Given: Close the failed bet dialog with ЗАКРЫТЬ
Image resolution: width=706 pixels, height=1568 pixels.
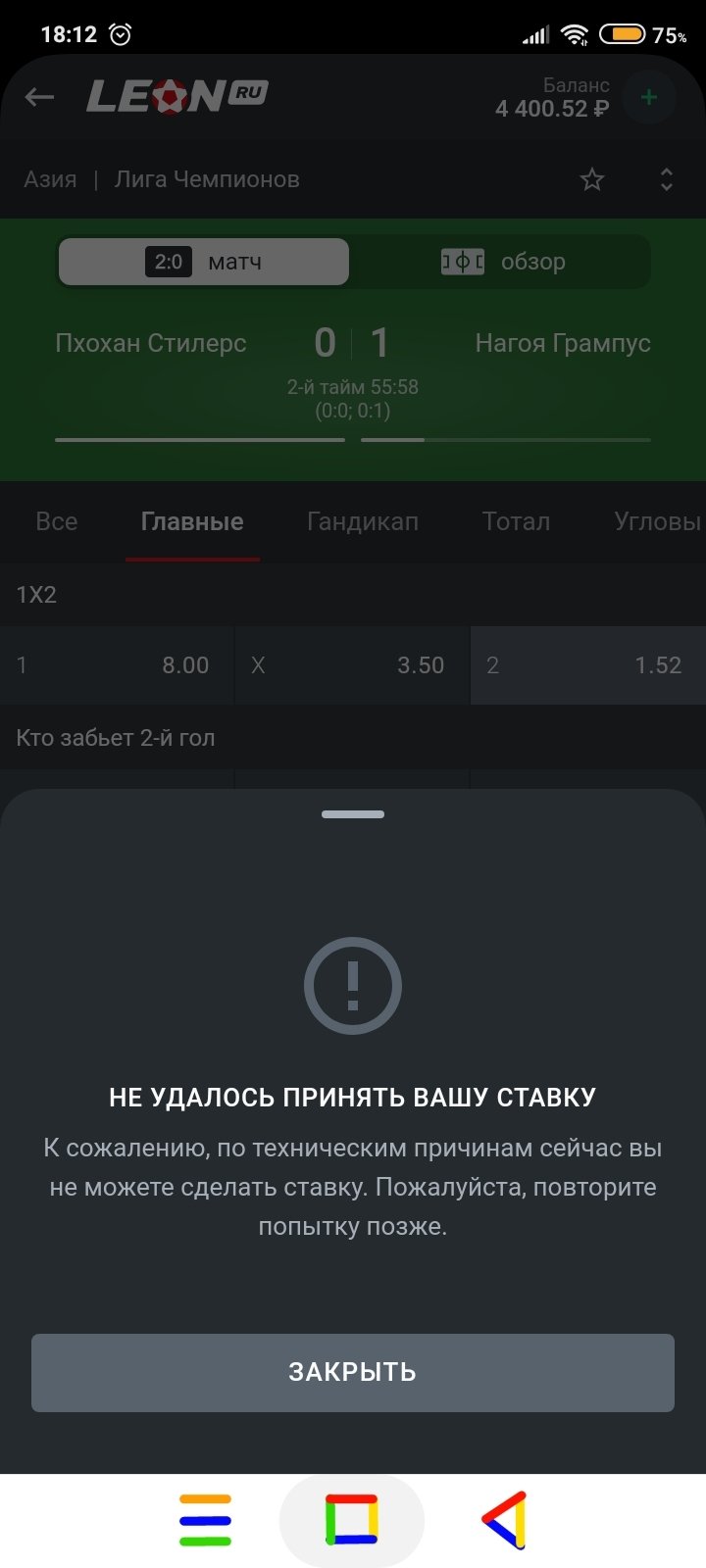Looking at the screenshot, I should (x=352, y=1372).
